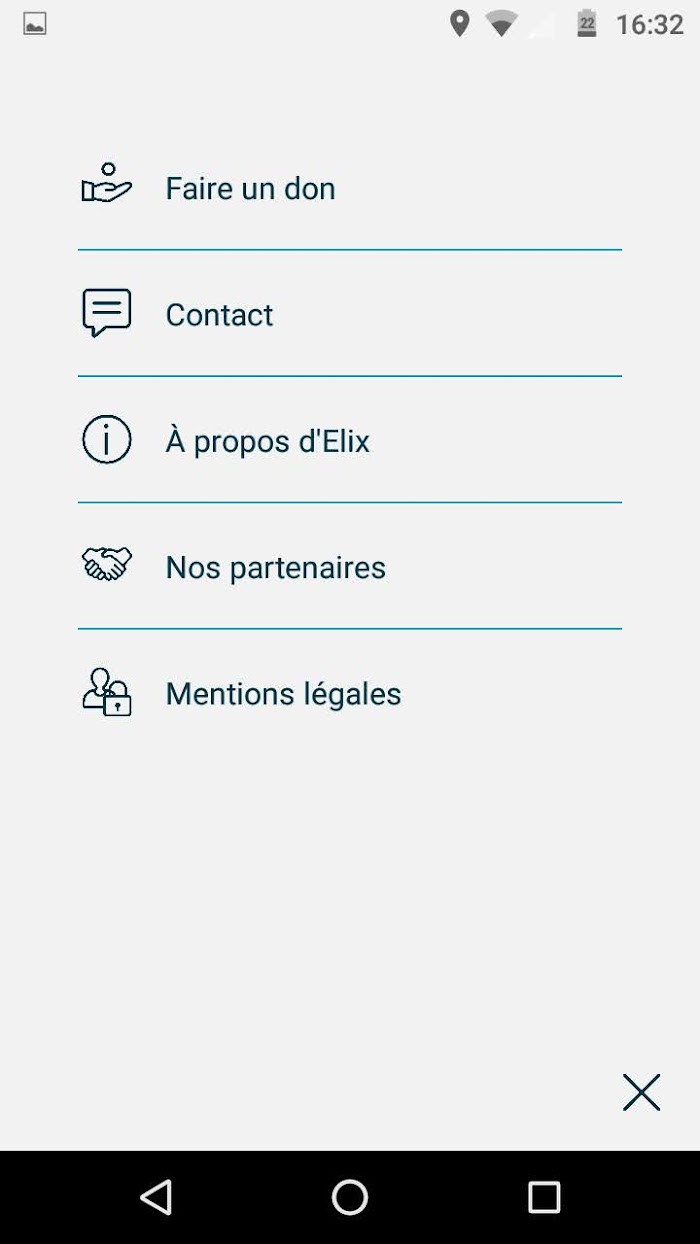Close the menu with the X icon
Viewport: 700px width, 1244px height.
[x=641, y=1092]
